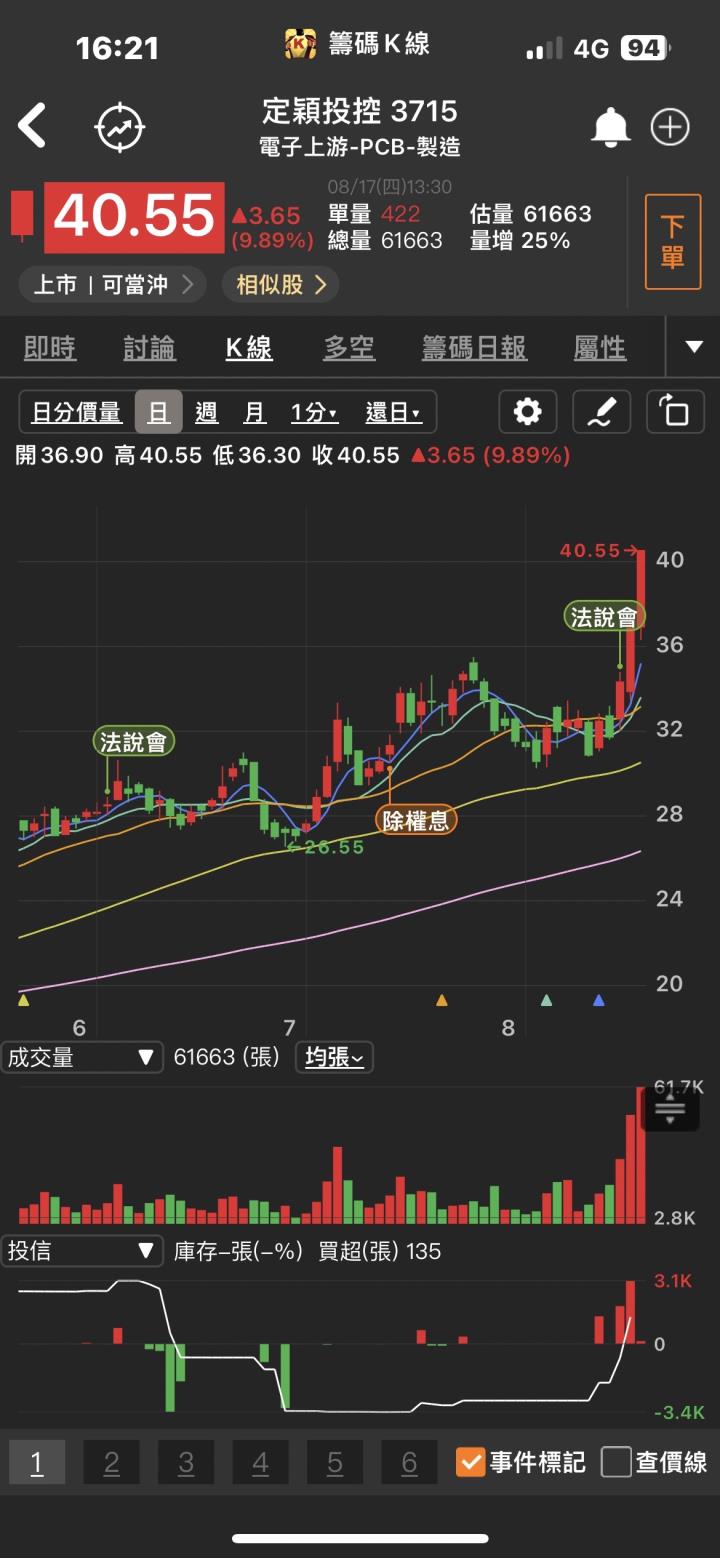Open the 投信 chip indicator dropdown
720x1558 pixels.
82,1250
